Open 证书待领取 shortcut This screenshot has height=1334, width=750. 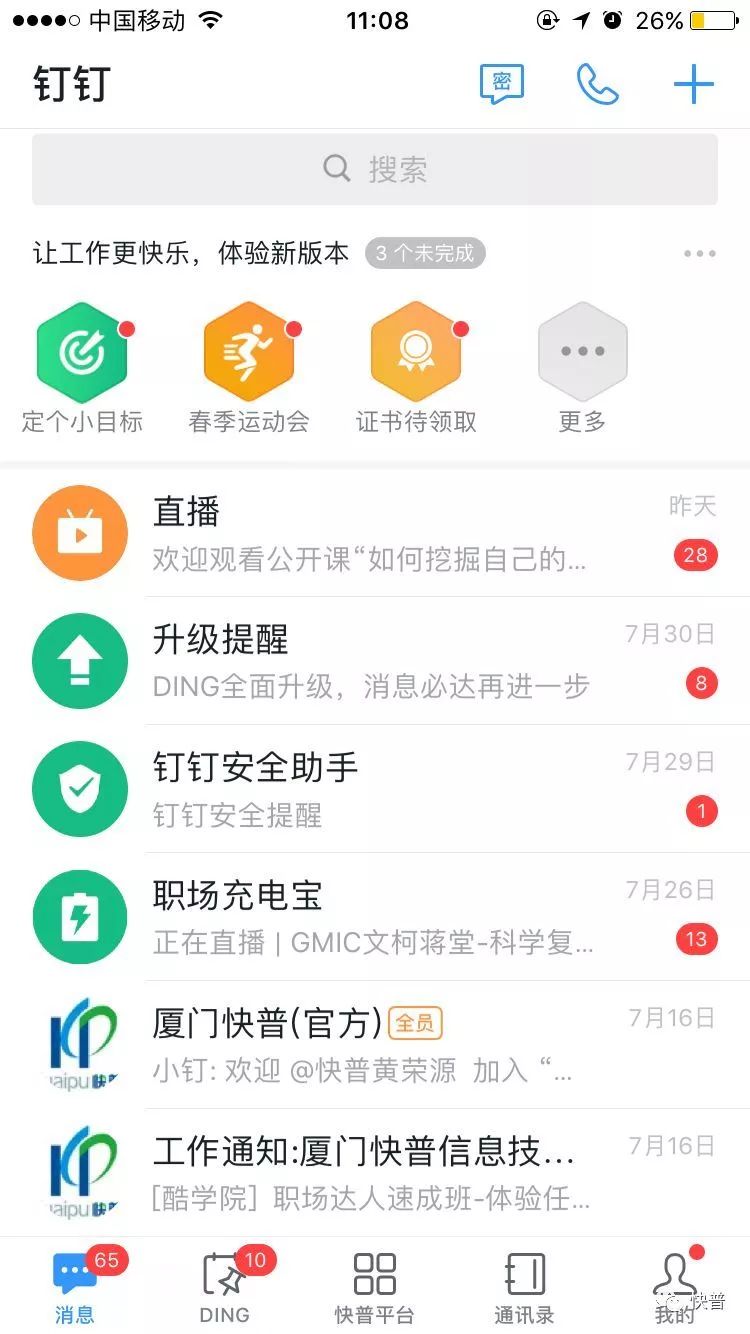point(416,352)
